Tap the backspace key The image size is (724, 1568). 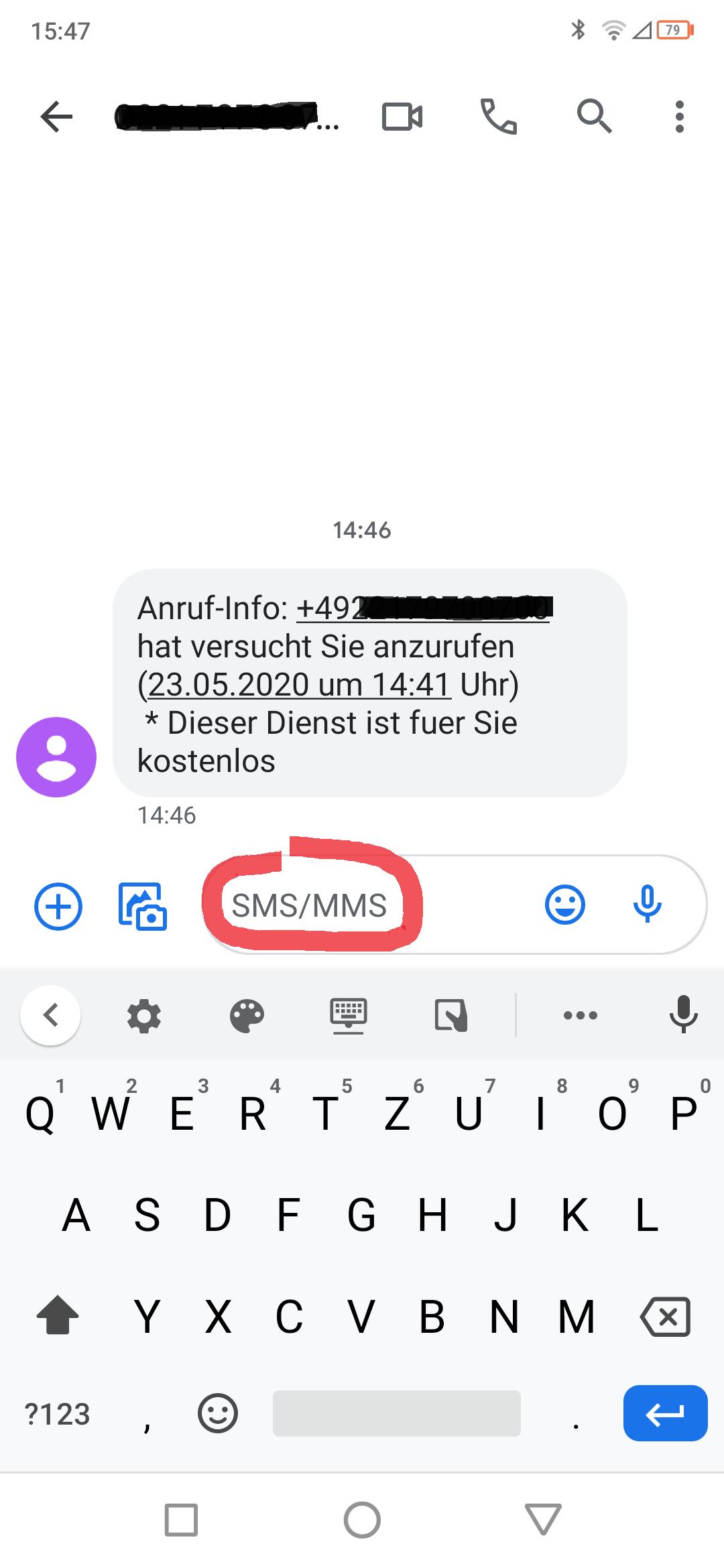(666, 1317)
